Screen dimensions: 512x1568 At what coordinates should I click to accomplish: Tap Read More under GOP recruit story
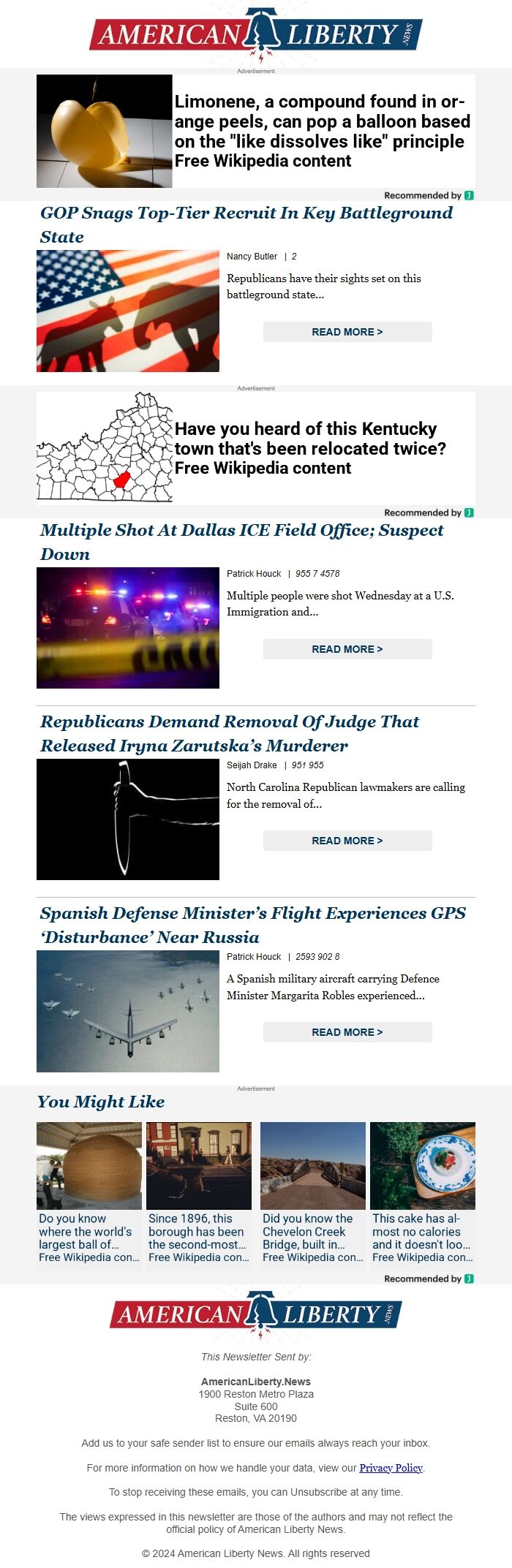pos(347,332)
